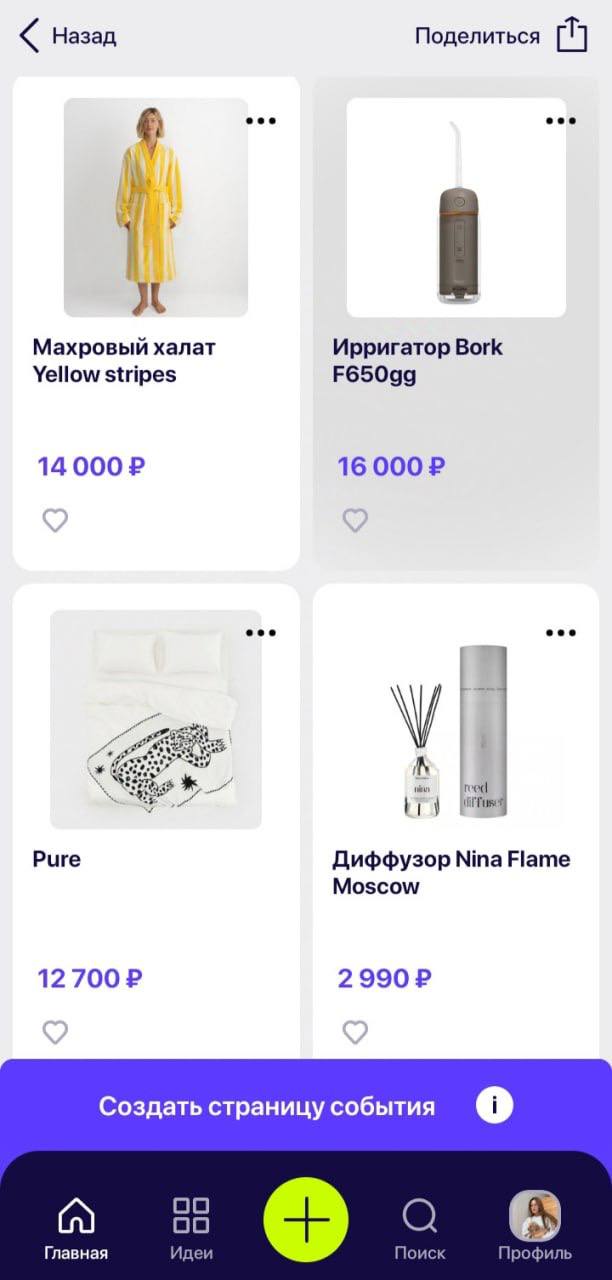Open three-dot menu on Pure card
Screen dimensions: 612x1280
(x=260, y=632)
